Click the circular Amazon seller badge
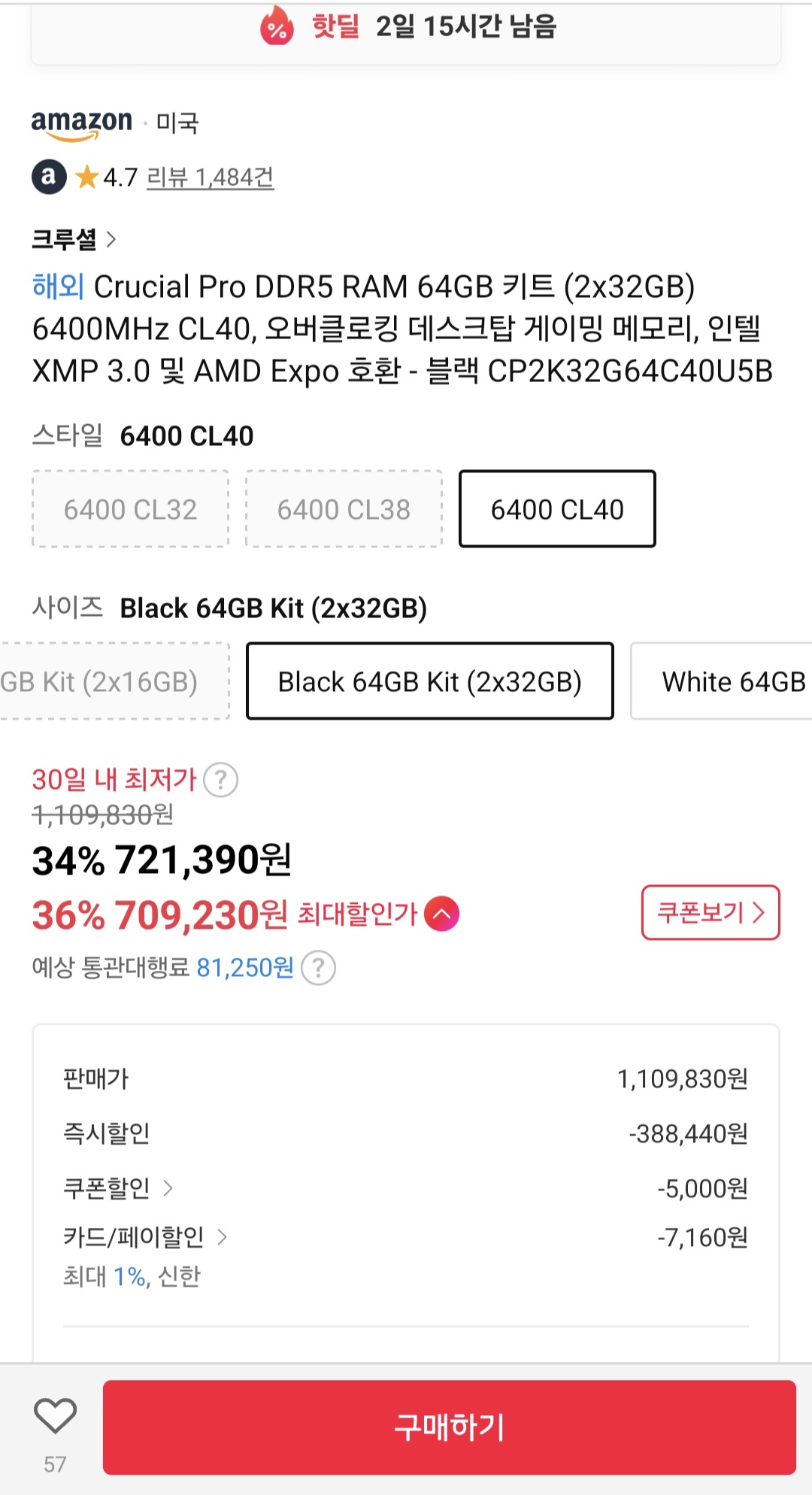This screenshot has width=812, height=1495. point(50,177)
